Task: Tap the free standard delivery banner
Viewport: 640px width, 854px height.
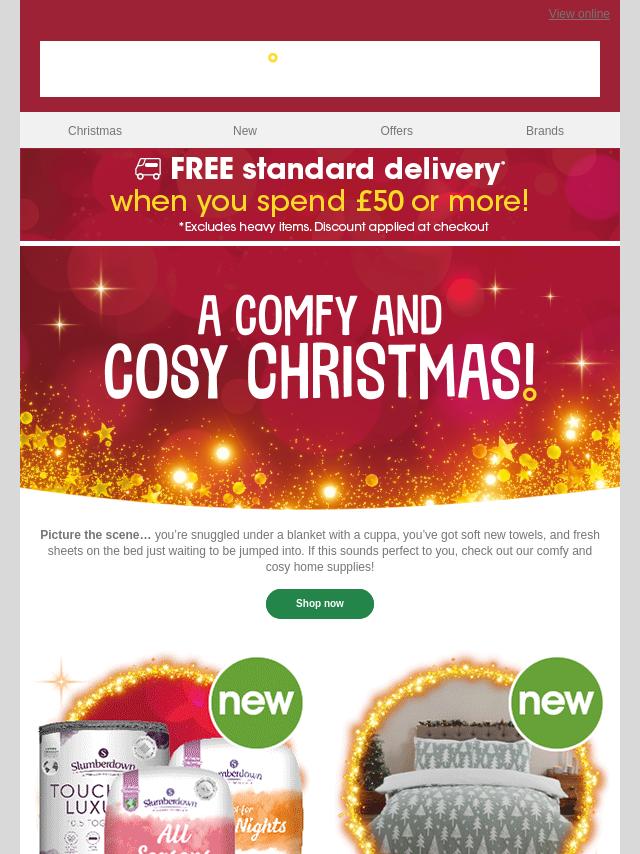Action: 320,195
